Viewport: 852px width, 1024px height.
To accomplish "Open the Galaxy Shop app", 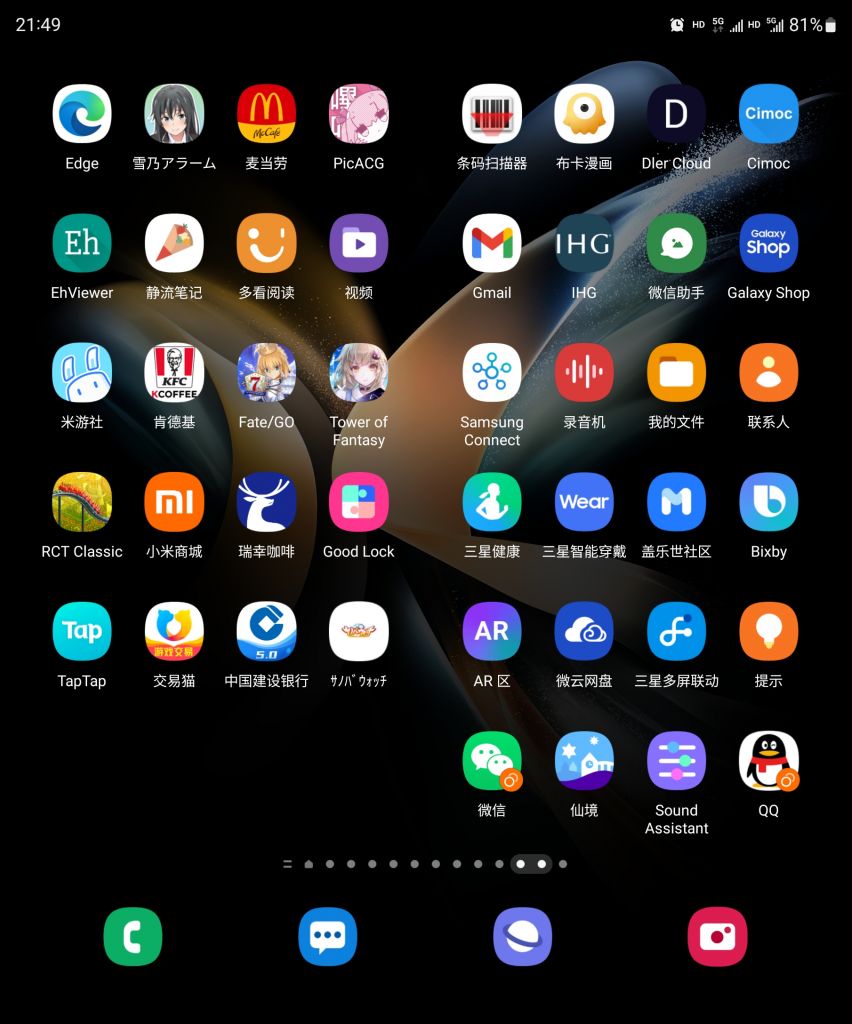I will pyautogui.click(x=768, y=243).
